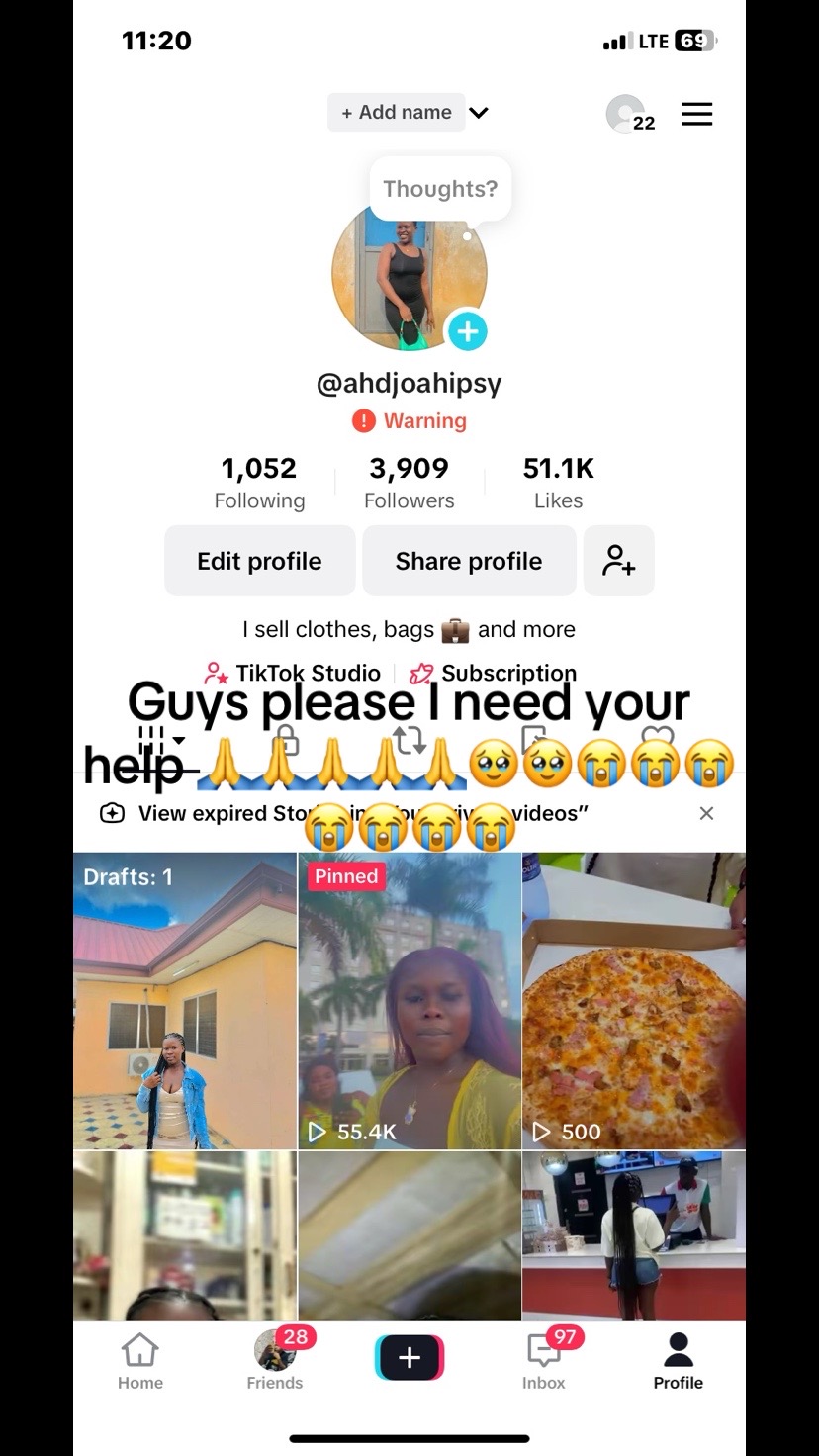819x1456 pixels.
Task: View the 3,909 Followers list
Action: point(409,483)
